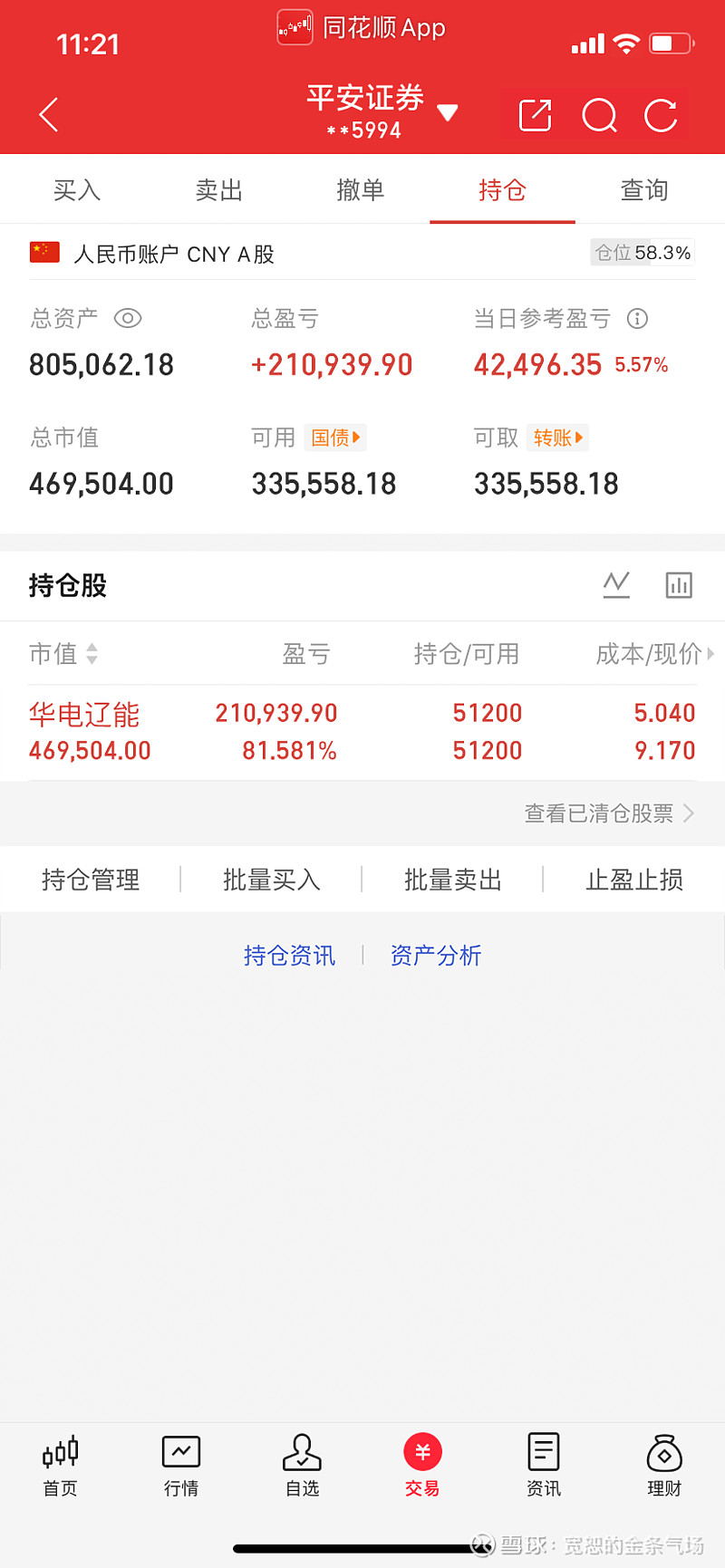
Task: Open the 撤单 tab
Action: click(x=361, y=190)
